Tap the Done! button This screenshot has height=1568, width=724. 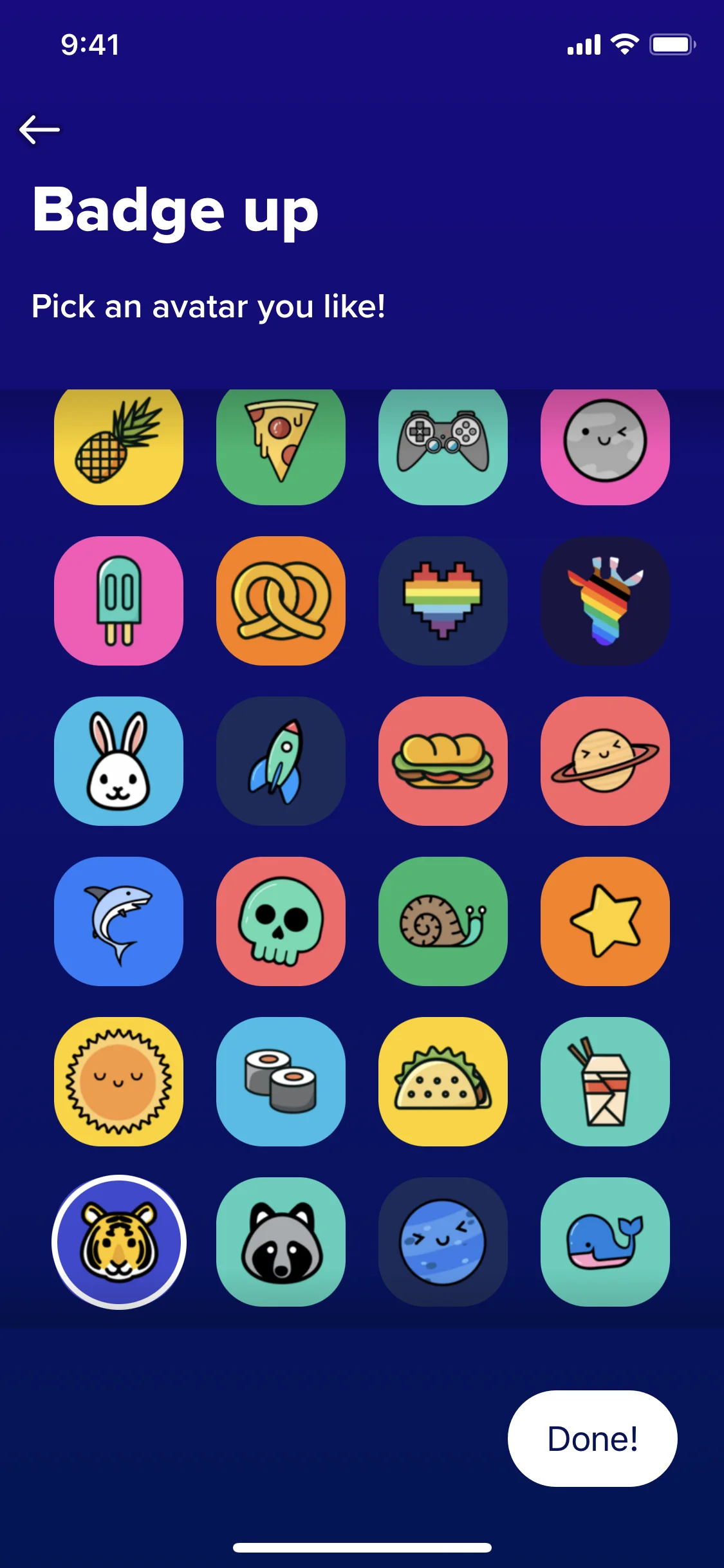(x=591, y=1438)
